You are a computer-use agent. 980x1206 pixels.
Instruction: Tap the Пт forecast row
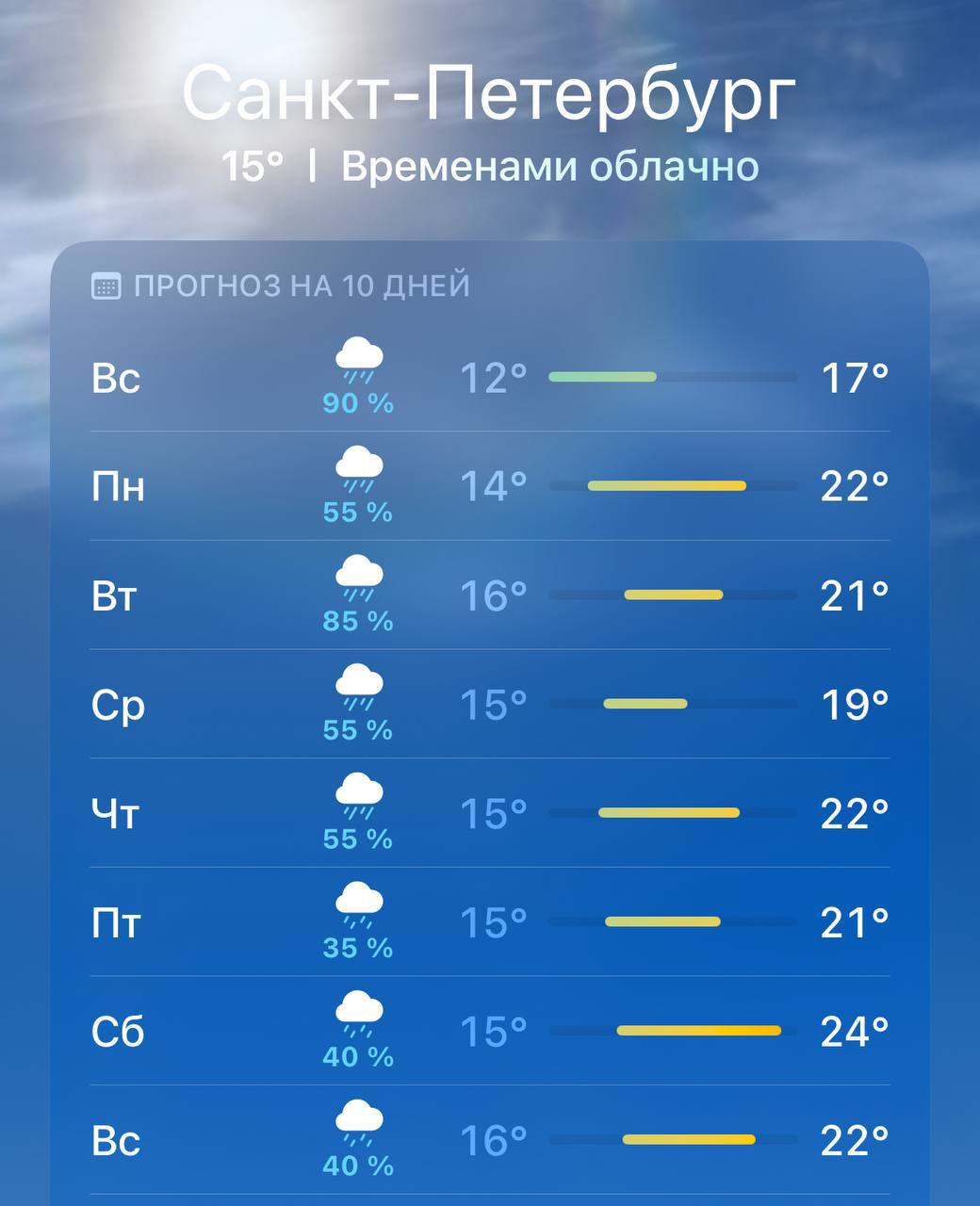click(490, 922)
